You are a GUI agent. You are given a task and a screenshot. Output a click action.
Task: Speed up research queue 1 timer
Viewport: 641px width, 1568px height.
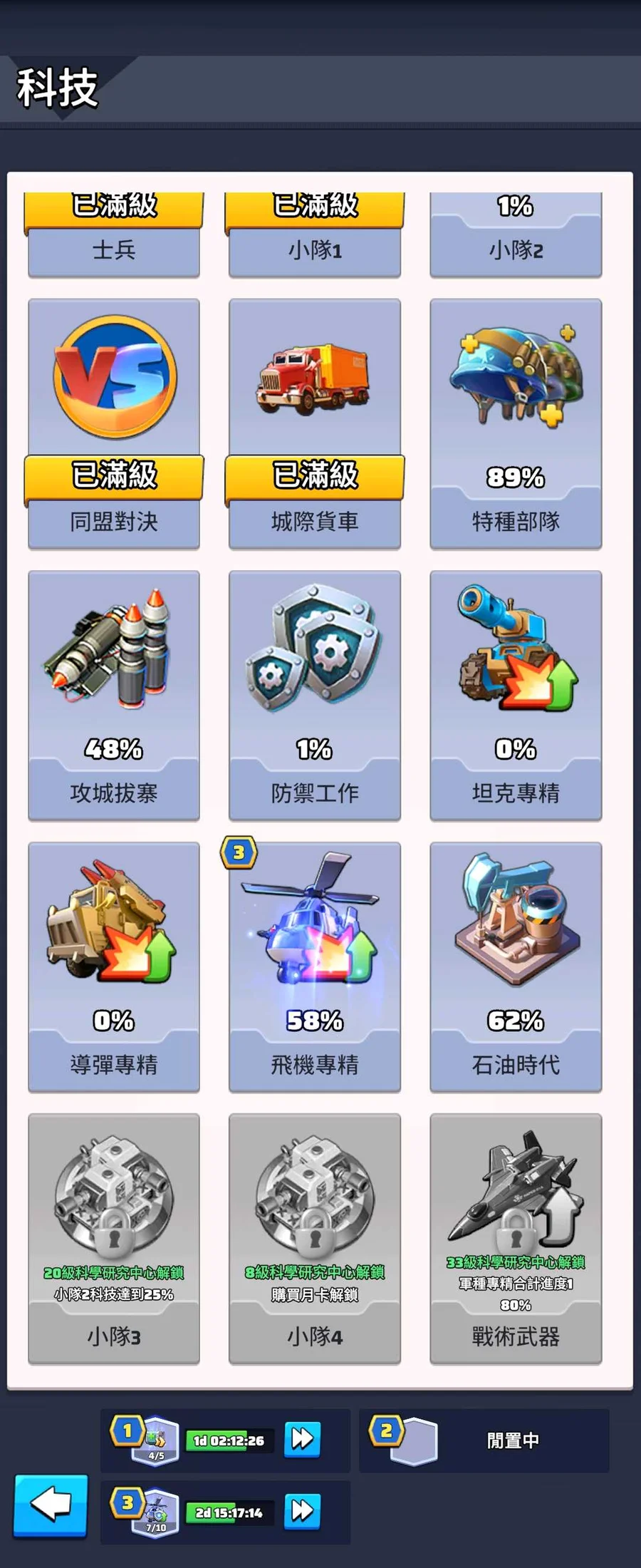pyautogui.click(x=302, y=1439)
